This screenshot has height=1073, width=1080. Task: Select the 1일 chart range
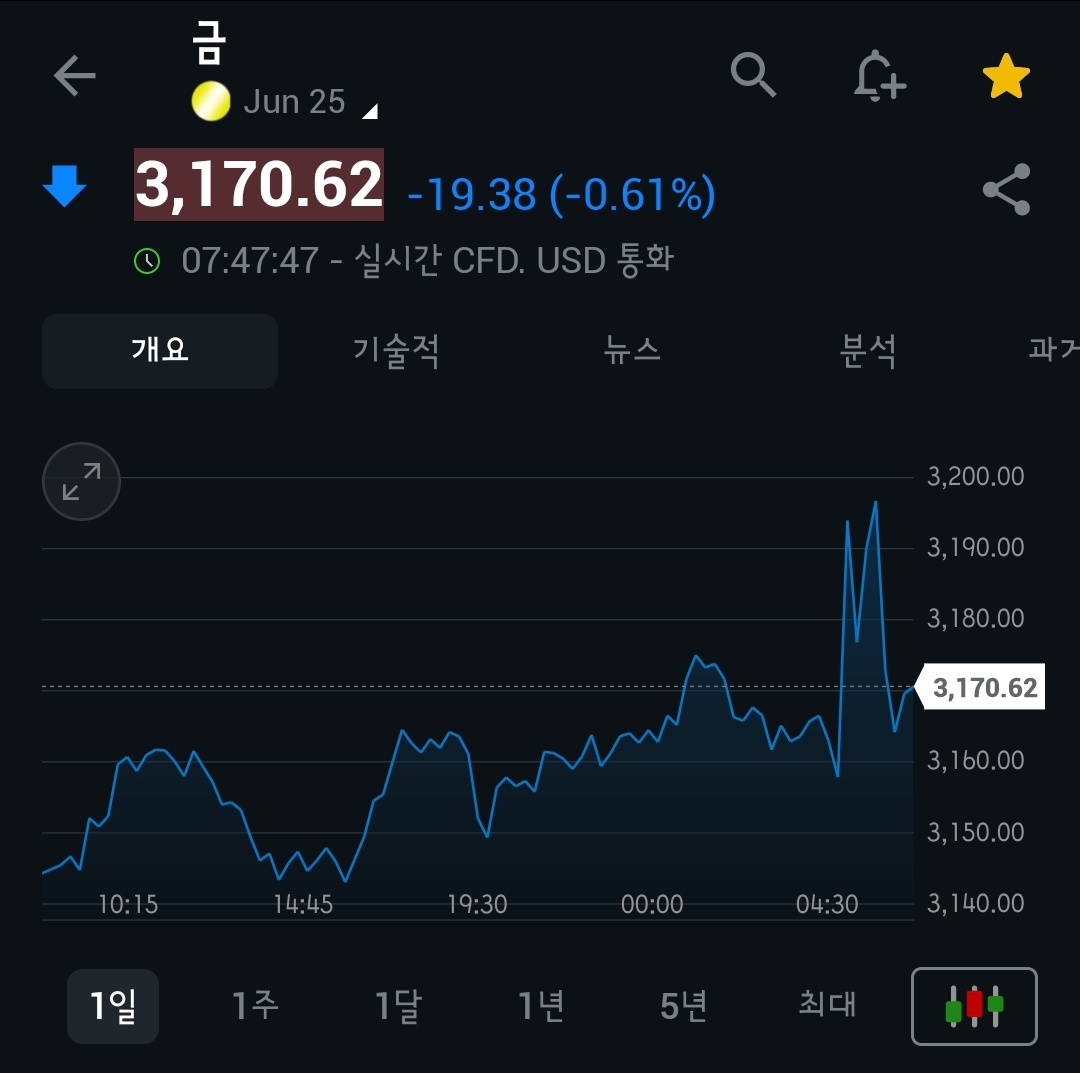click(112, 1006)
